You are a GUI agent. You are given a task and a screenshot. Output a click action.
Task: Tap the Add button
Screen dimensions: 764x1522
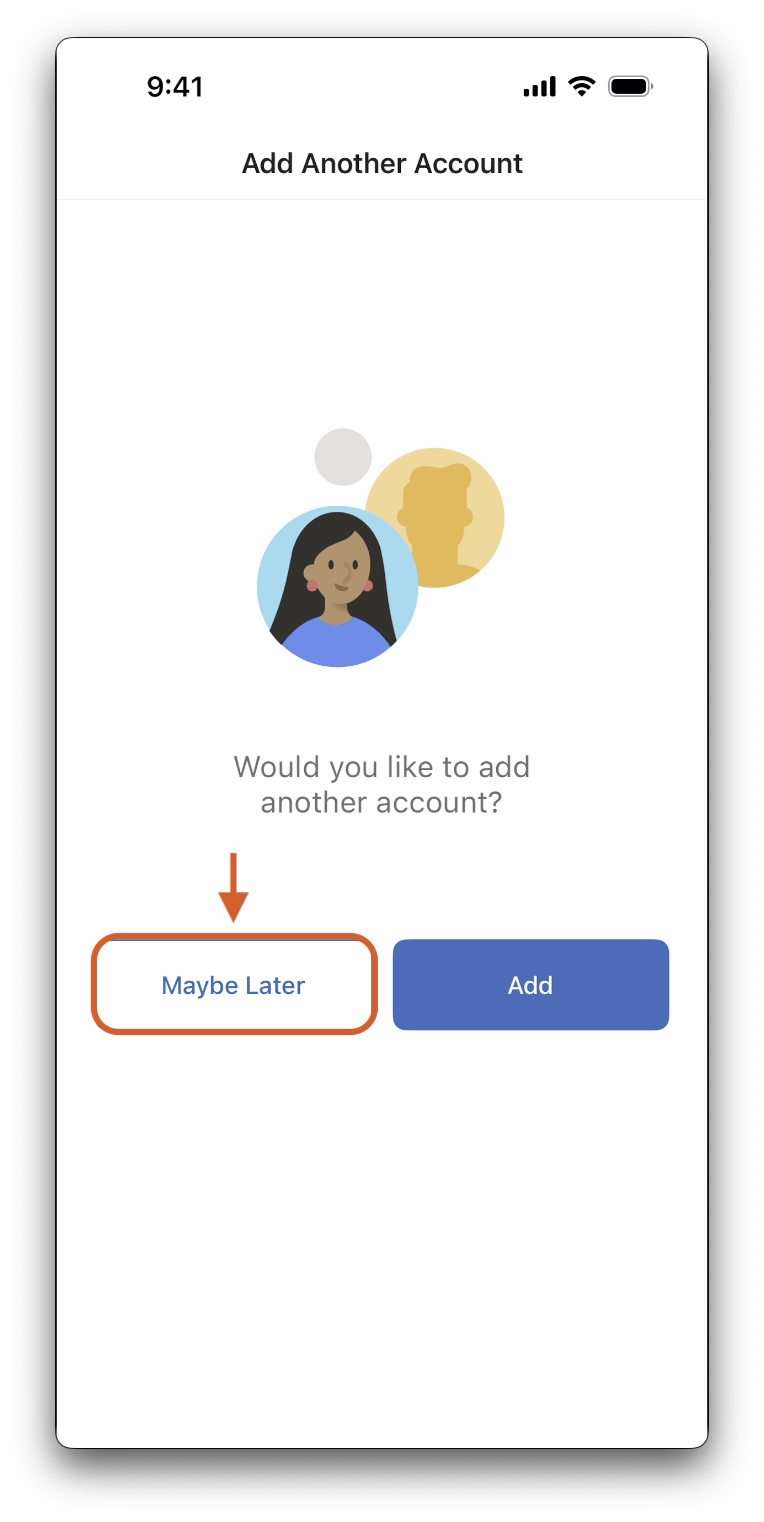(x=530, y=985)
